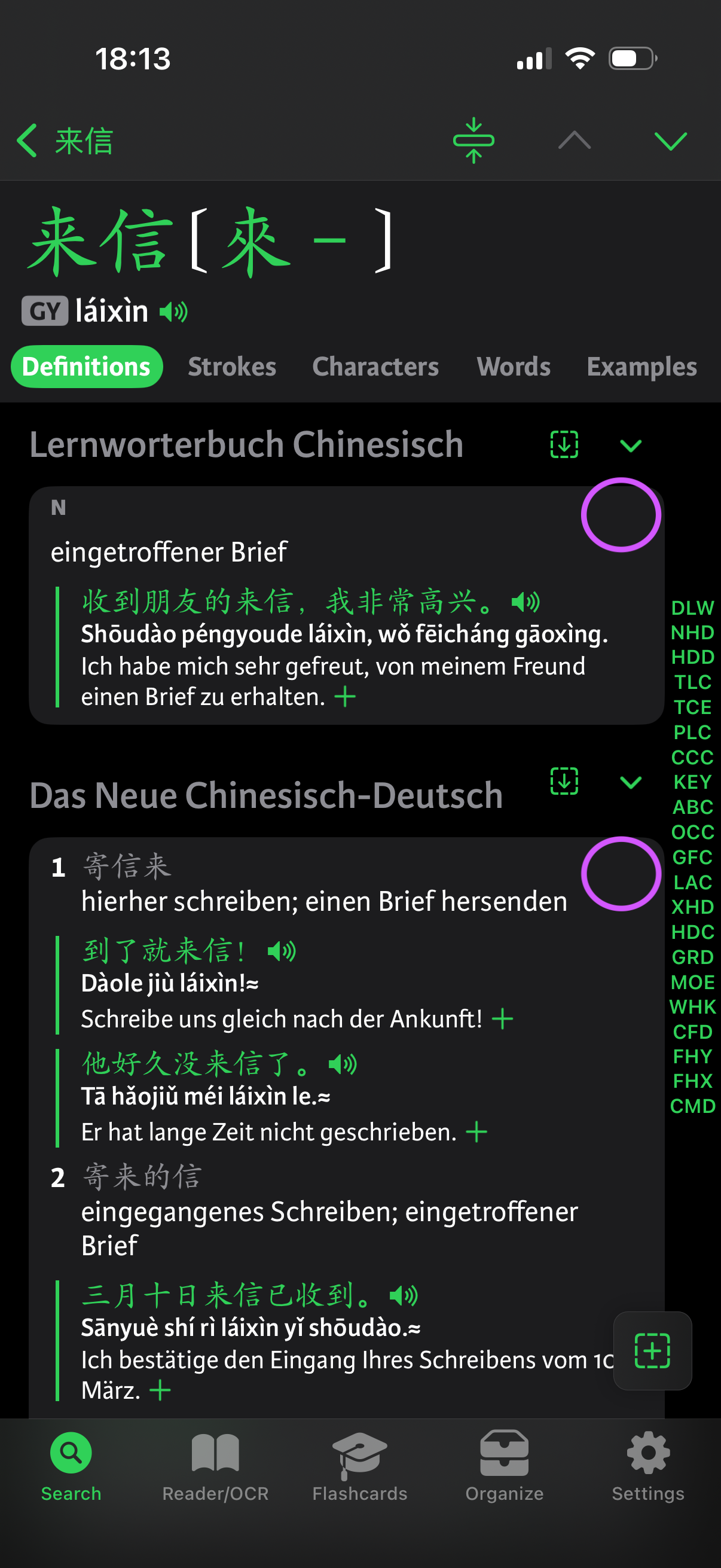This screenshot has height=1568, width=721.
Task: Go to previous entry with the up chevron
Action: [x=573, y=139]
